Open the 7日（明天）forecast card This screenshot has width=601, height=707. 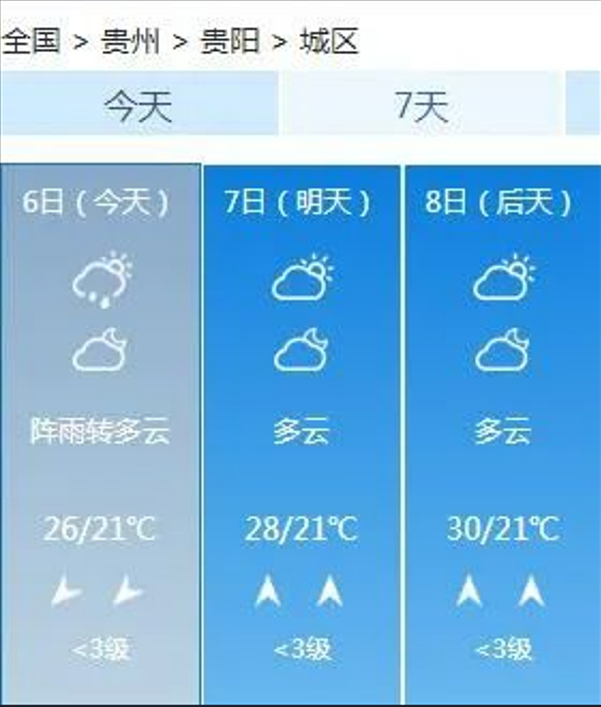click(301, 430)
